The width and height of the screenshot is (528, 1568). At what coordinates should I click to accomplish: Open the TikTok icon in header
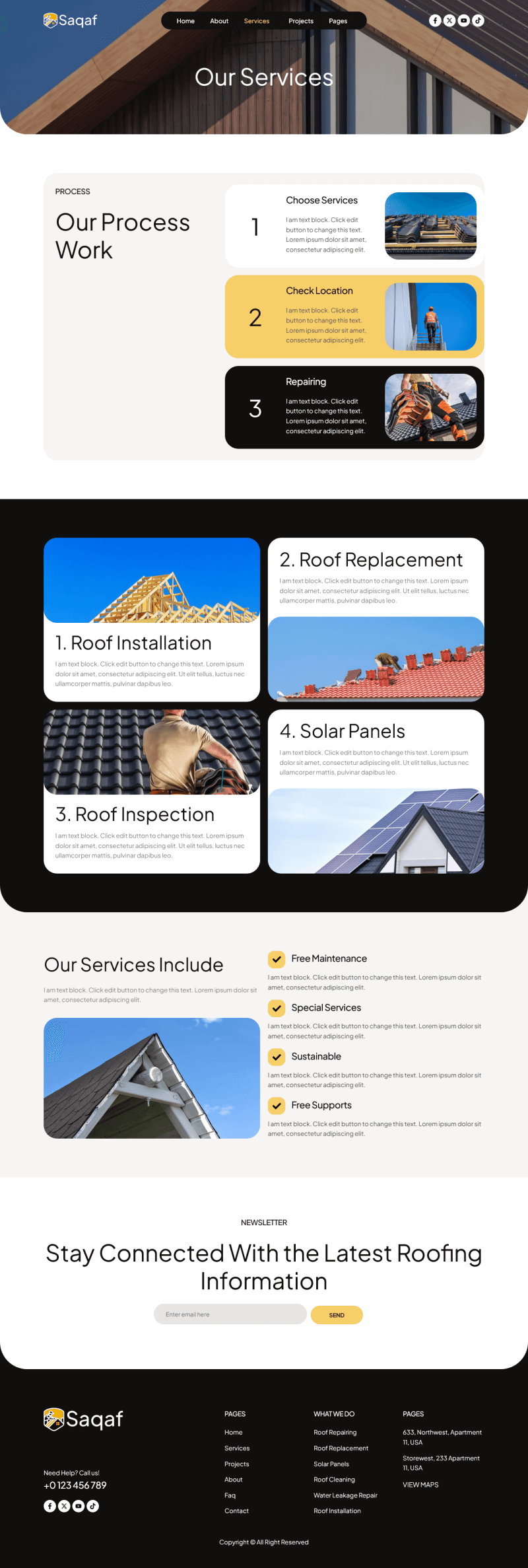[x=478, y=20]
